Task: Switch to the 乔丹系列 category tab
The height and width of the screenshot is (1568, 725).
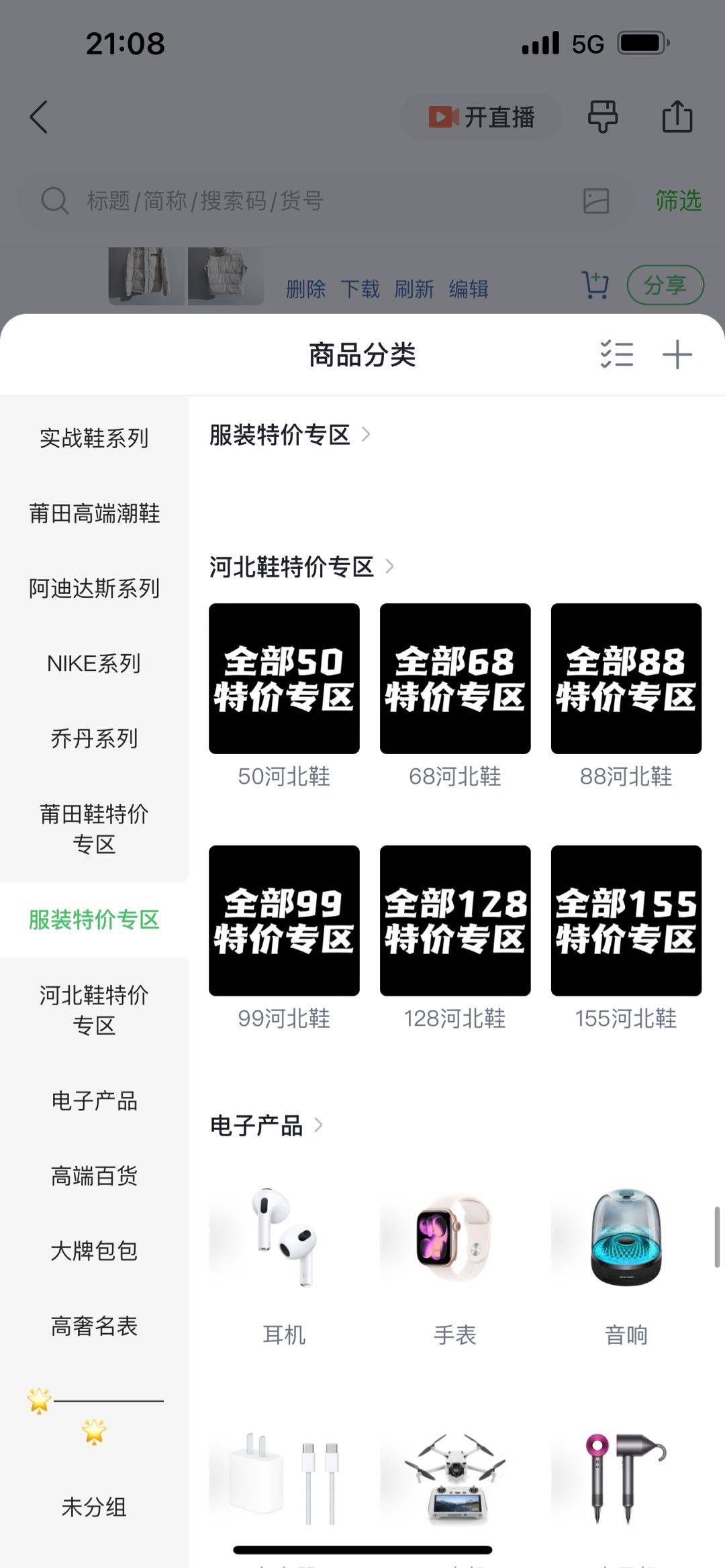Action: click(x=93, y=739)
